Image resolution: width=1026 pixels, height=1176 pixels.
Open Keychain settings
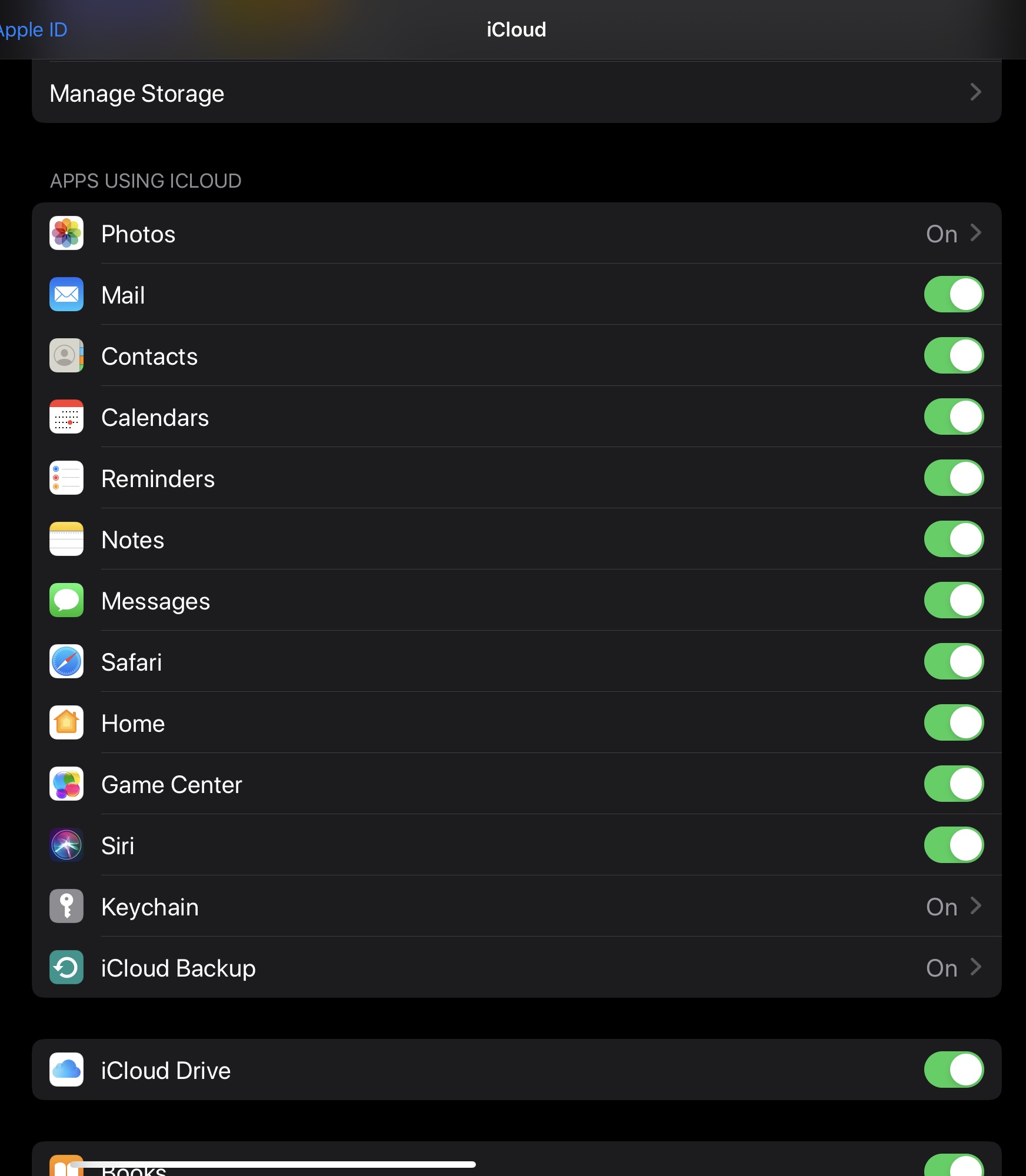coord(517,907)
